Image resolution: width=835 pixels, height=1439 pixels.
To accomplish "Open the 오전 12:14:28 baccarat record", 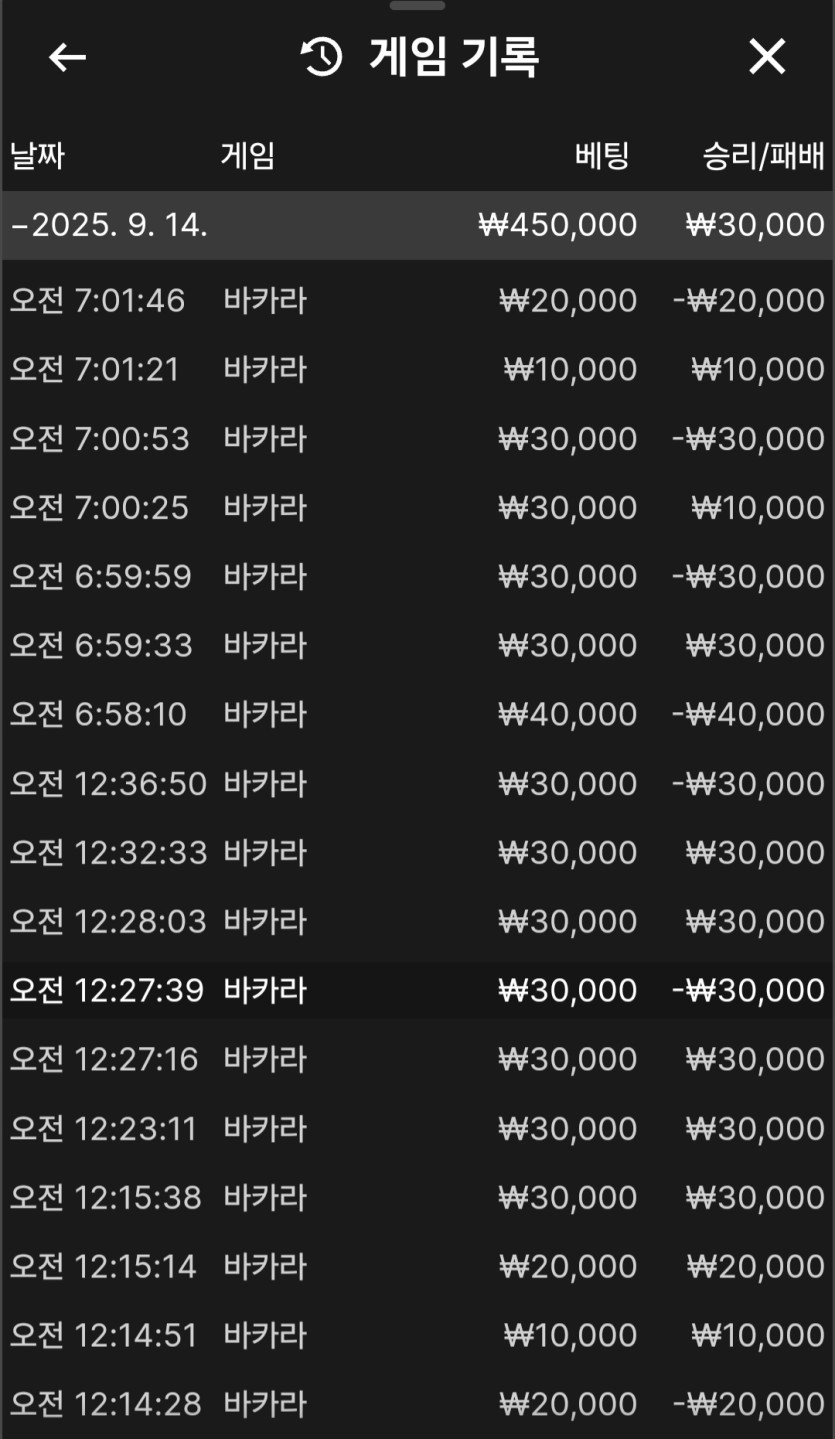I will pos(417,1405).
